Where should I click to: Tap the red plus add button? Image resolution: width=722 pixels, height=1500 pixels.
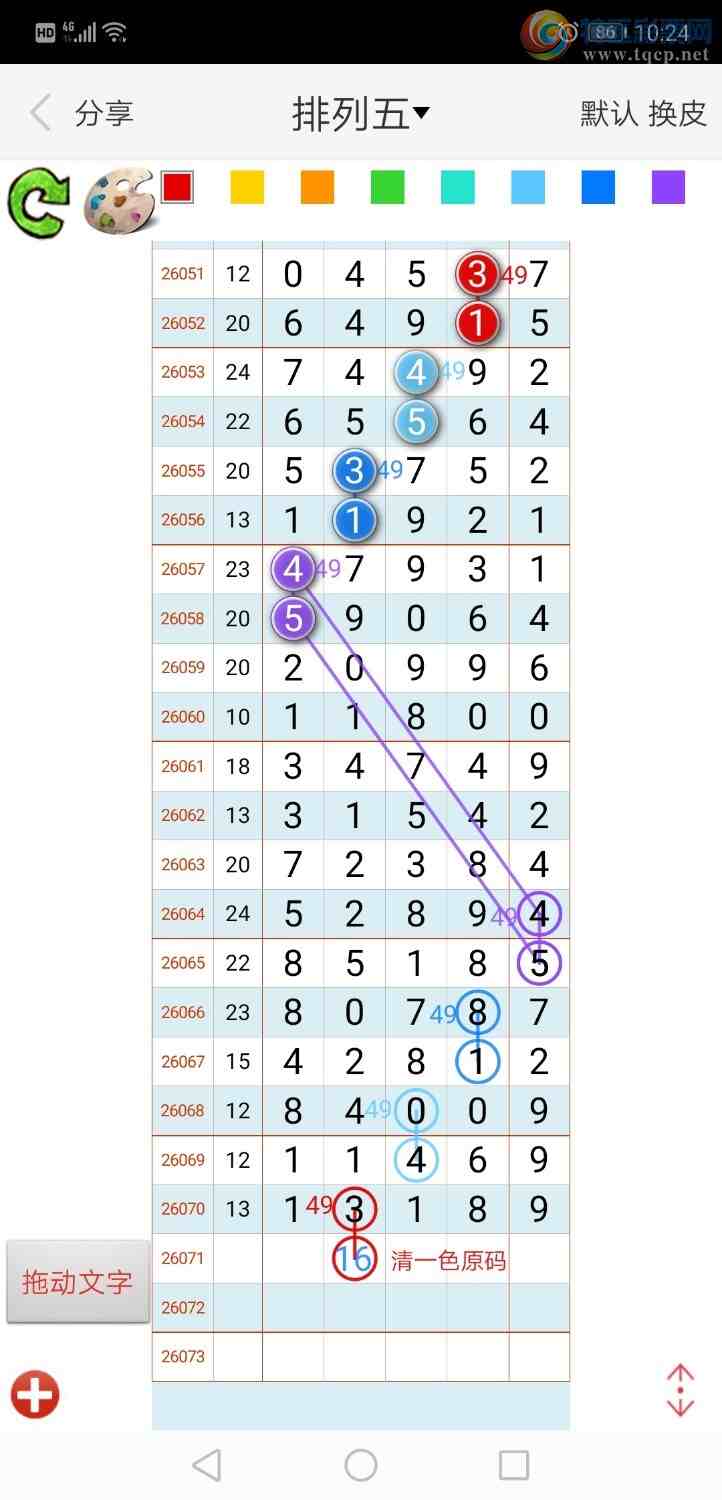coord(35,1395)
